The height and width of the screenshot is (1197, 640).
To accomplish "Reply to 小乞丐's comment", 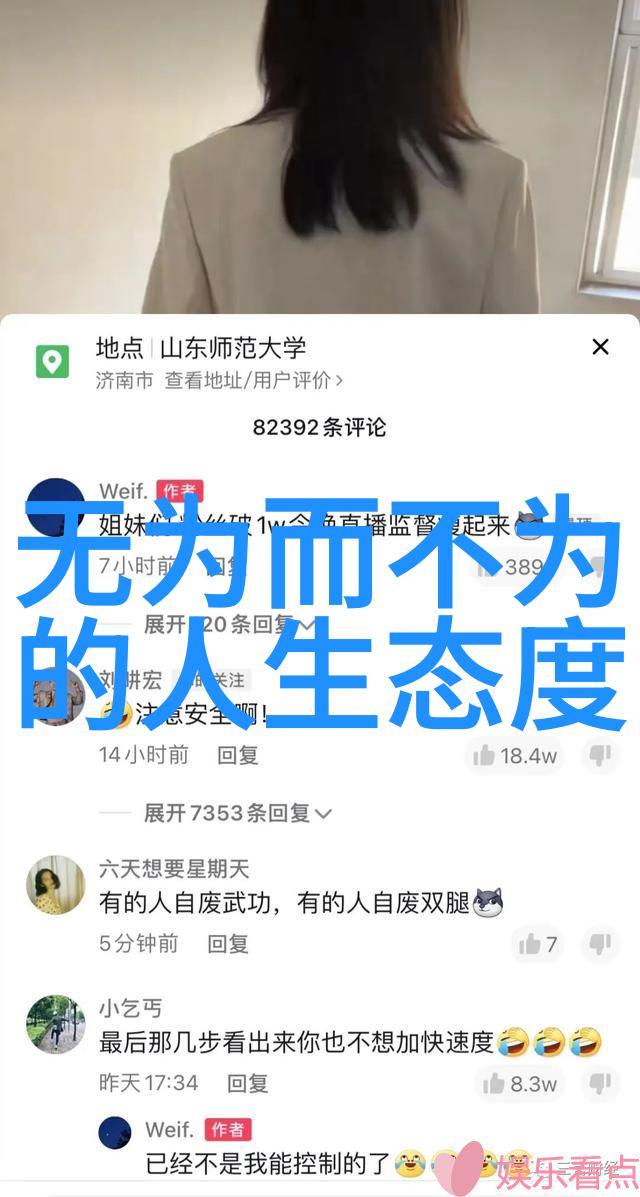I will 247,1083.
